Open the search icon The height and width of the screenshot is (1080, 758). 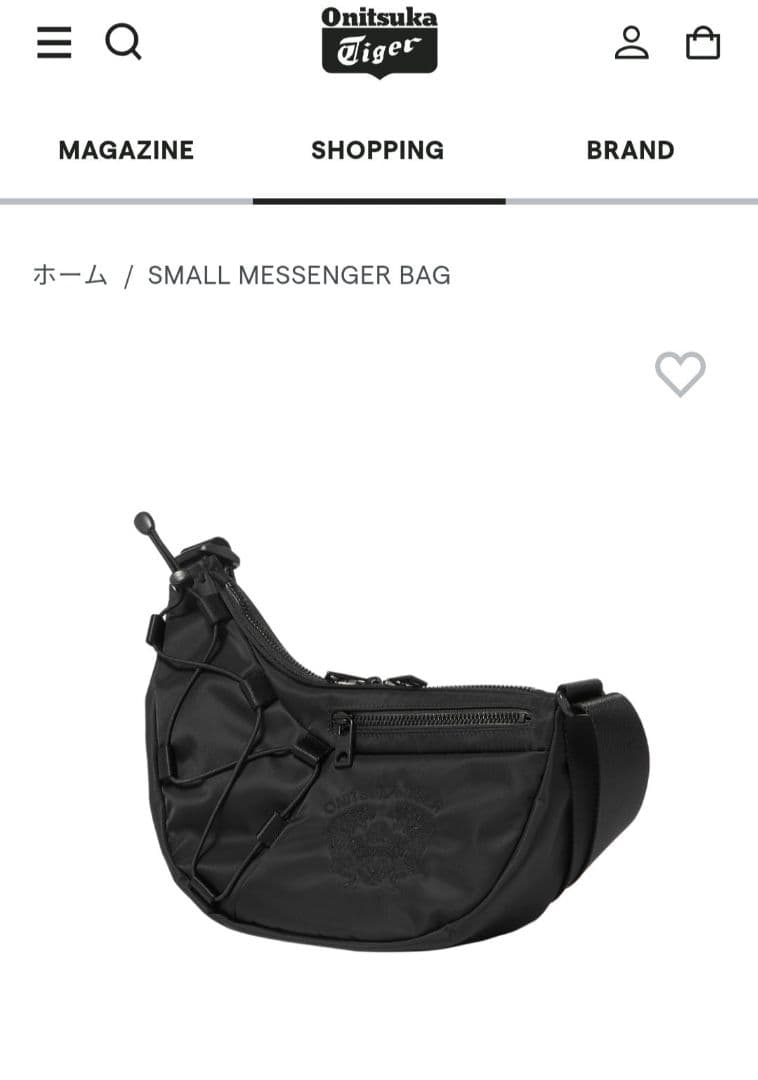[123, 42]
